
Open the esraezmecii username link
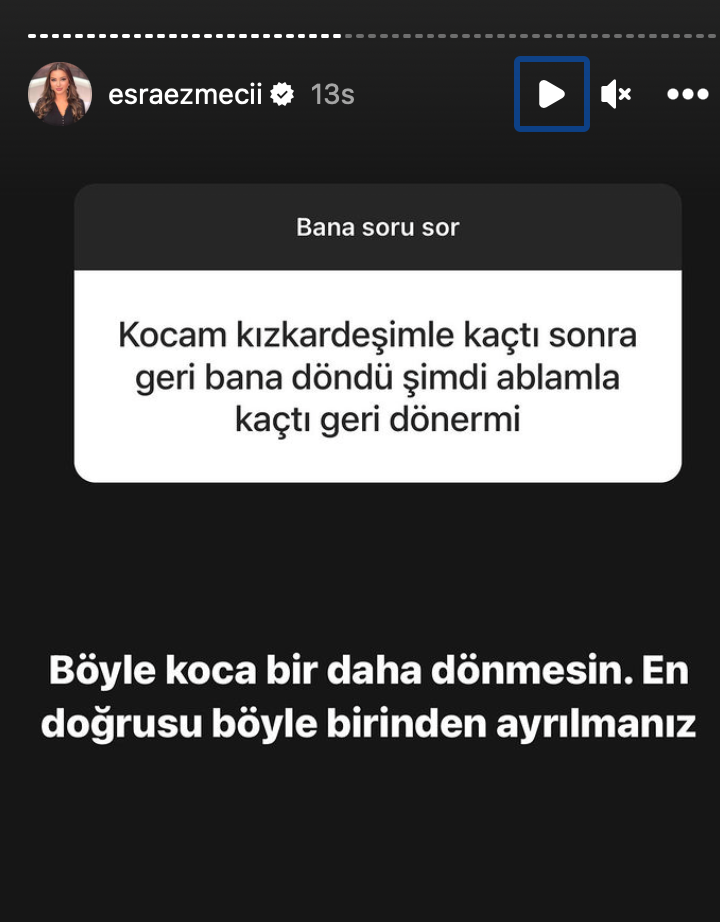click(x=185, y=94)
